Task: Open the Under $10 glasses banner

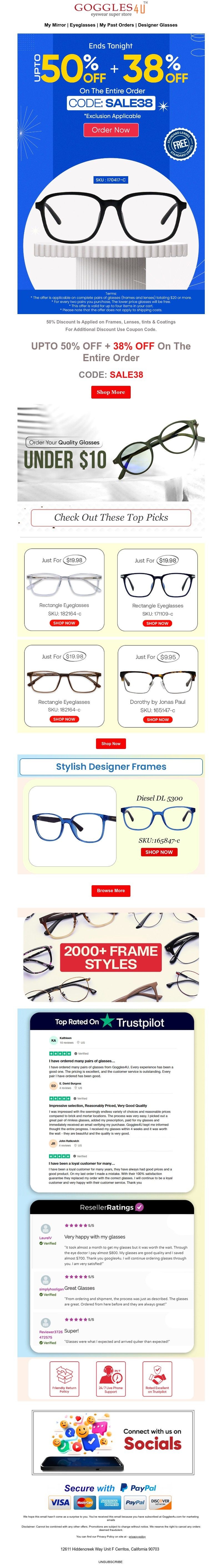Action: point(110,453)
